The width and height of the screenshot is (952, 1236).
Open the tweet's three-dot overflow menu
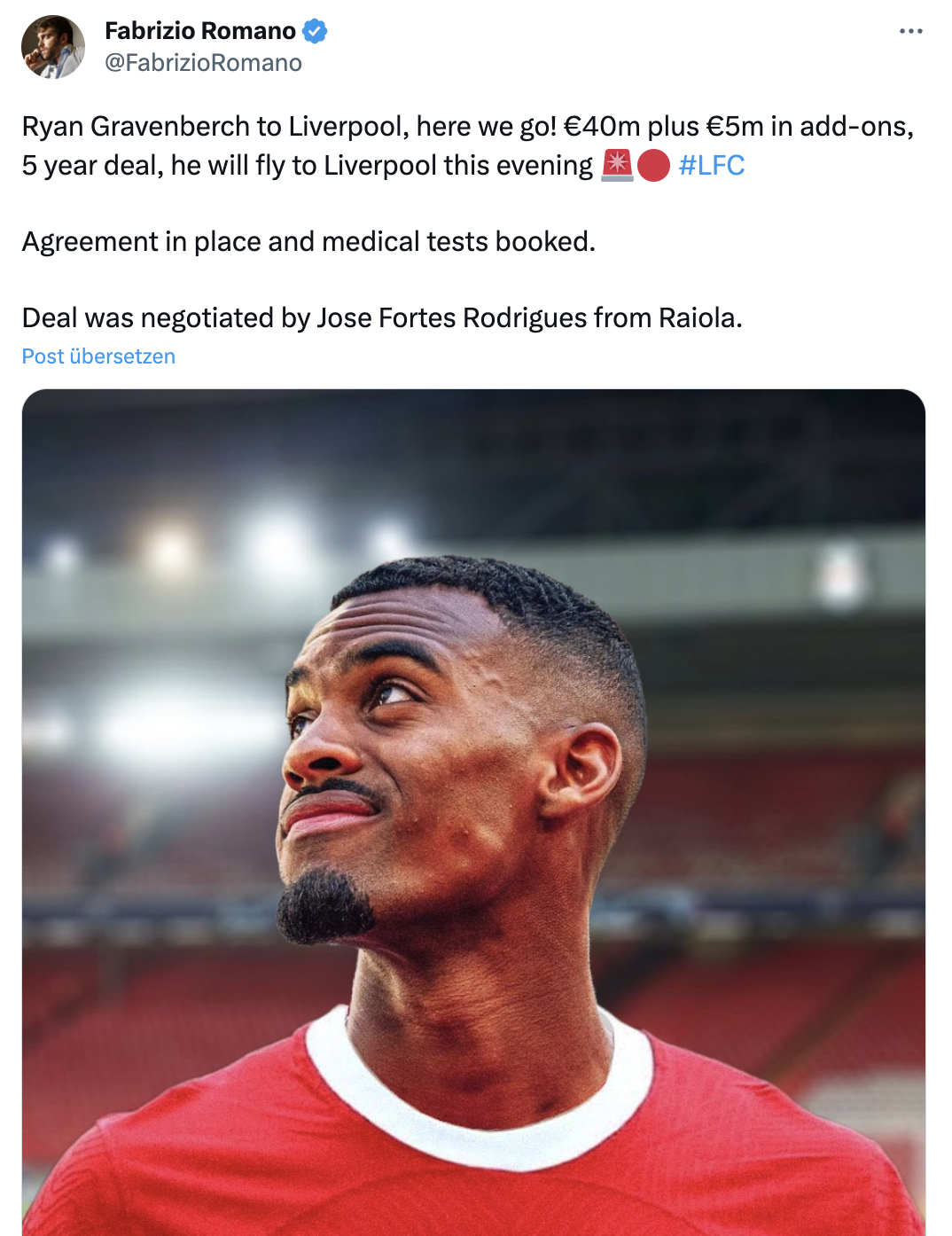(910, 31)
